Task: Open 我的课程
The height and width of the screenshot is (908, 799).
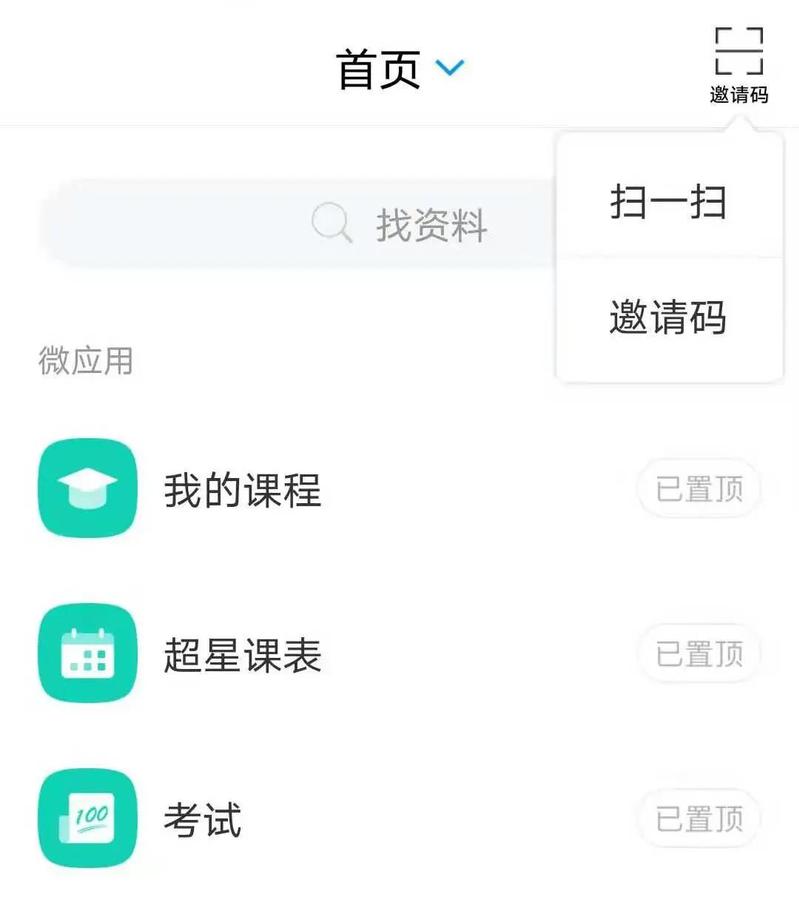Action: pos(242,490)
